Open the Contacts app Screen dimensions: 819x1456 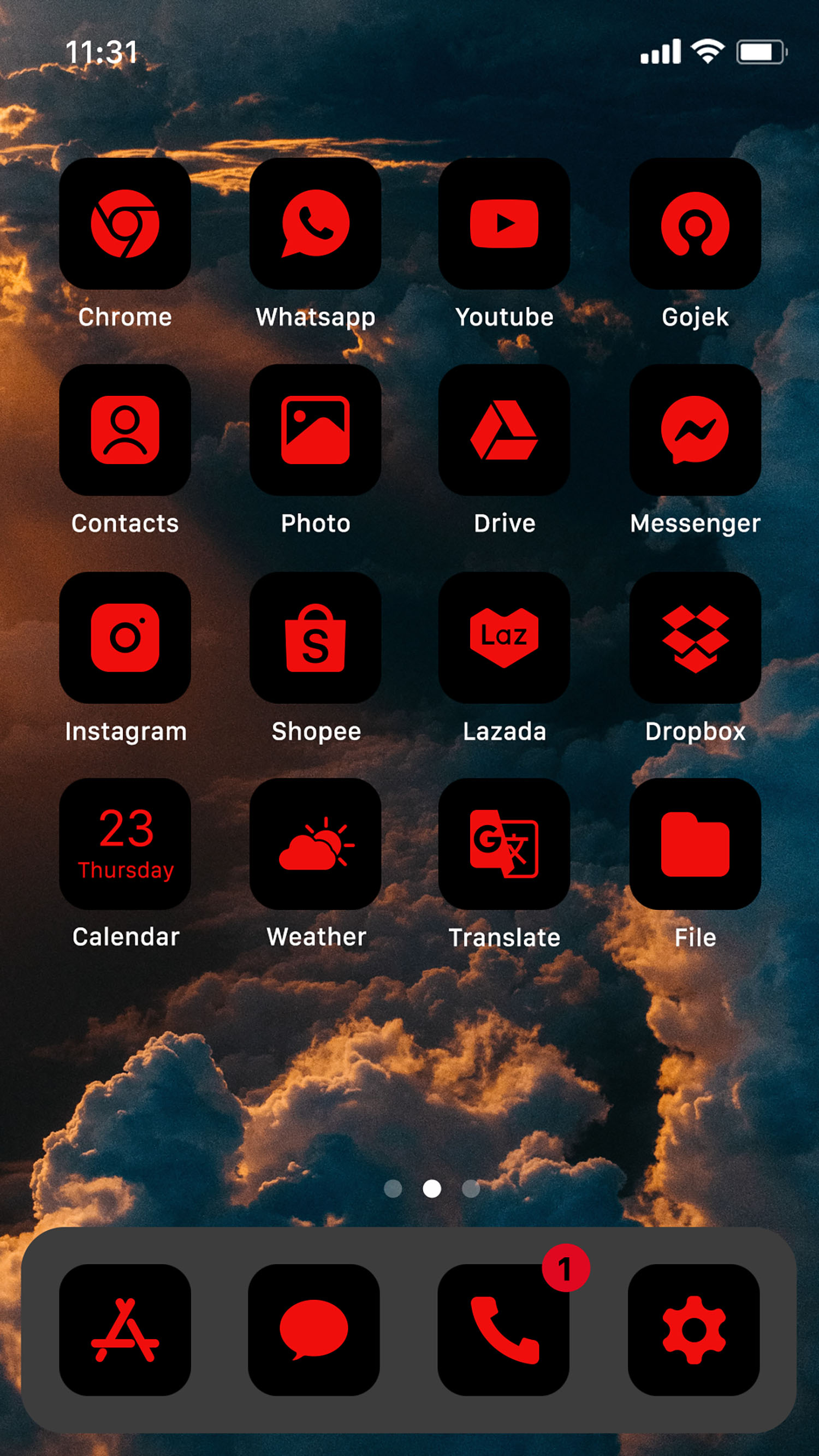tap(126, 432)
